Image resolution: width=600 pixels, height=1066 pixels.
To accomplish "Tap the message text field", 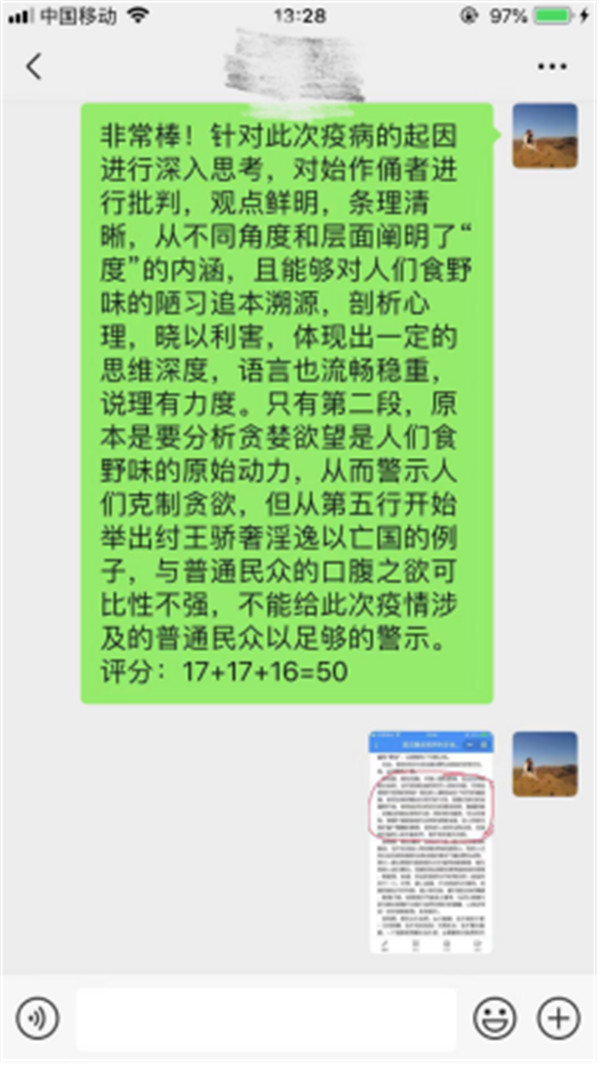I will [266, 1019].
